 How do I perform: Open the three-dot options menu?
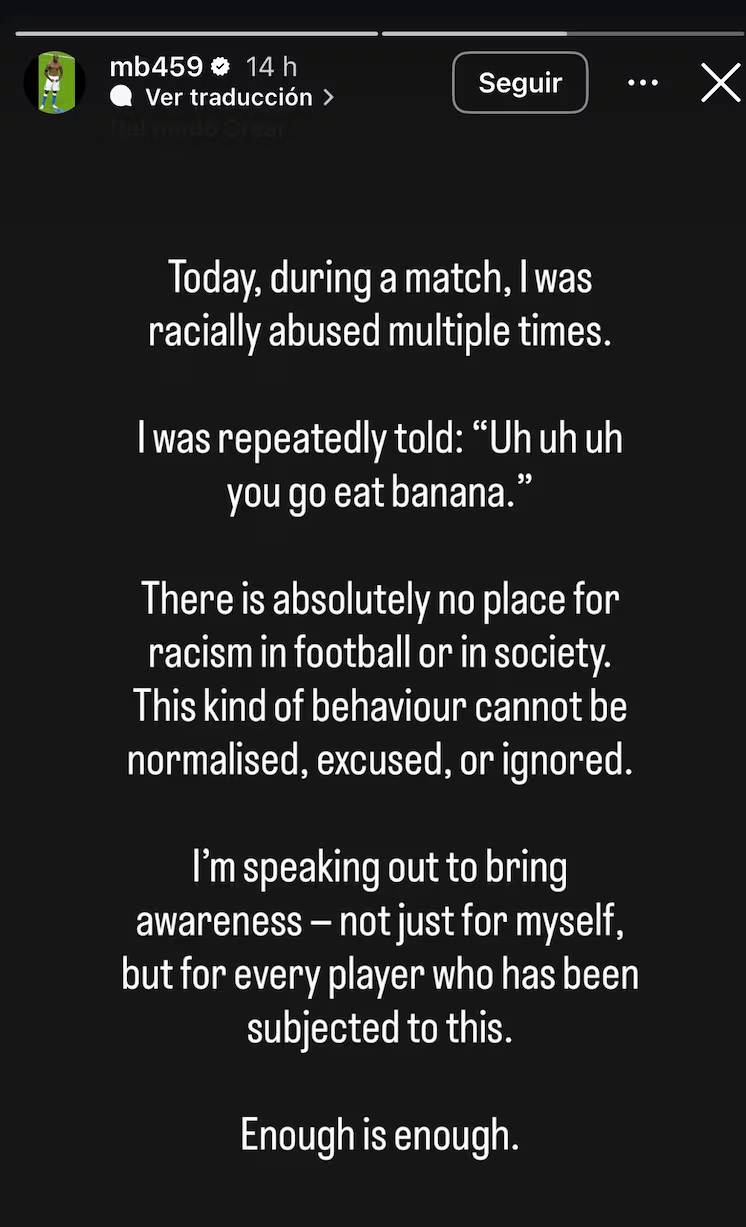[643, 83]
